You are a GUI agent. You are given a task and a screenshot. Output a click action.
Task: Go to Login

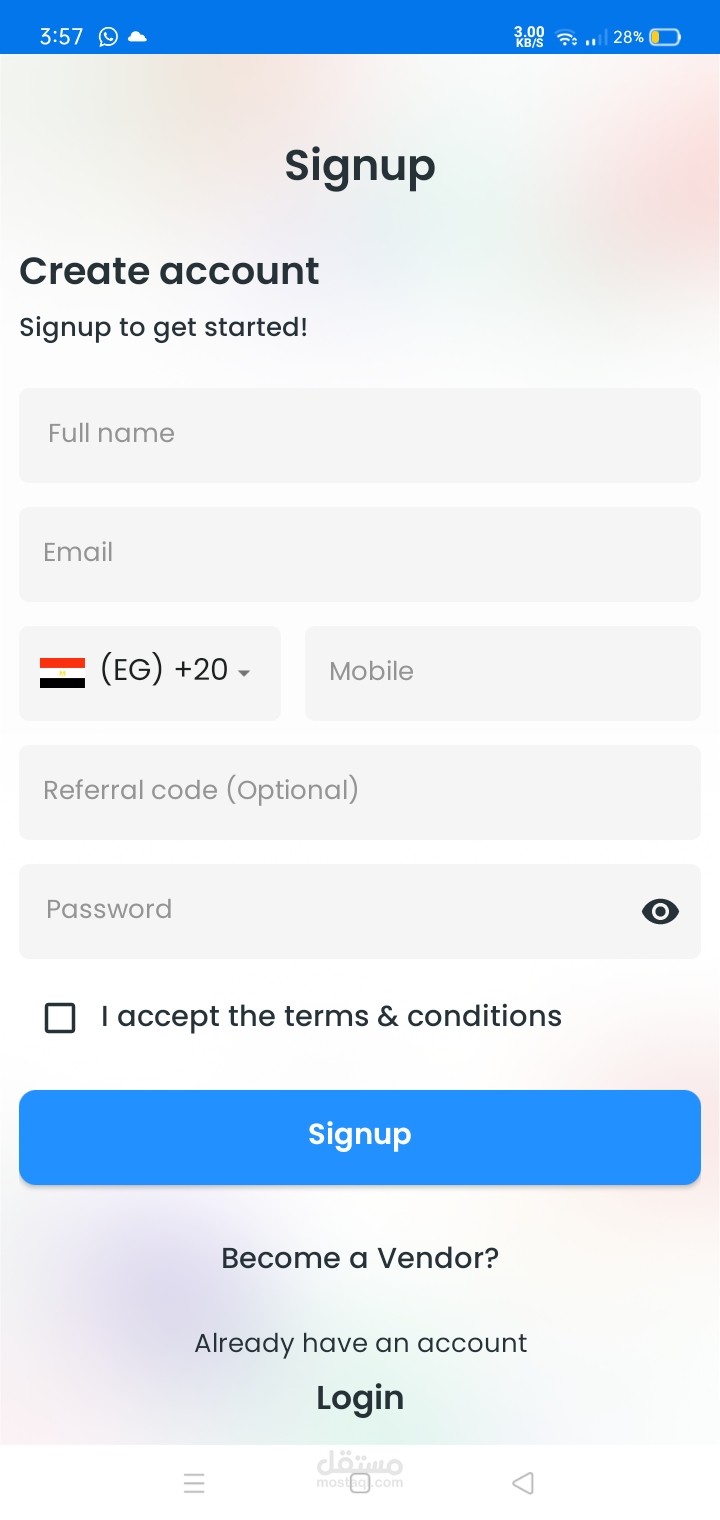point(360,1397)
